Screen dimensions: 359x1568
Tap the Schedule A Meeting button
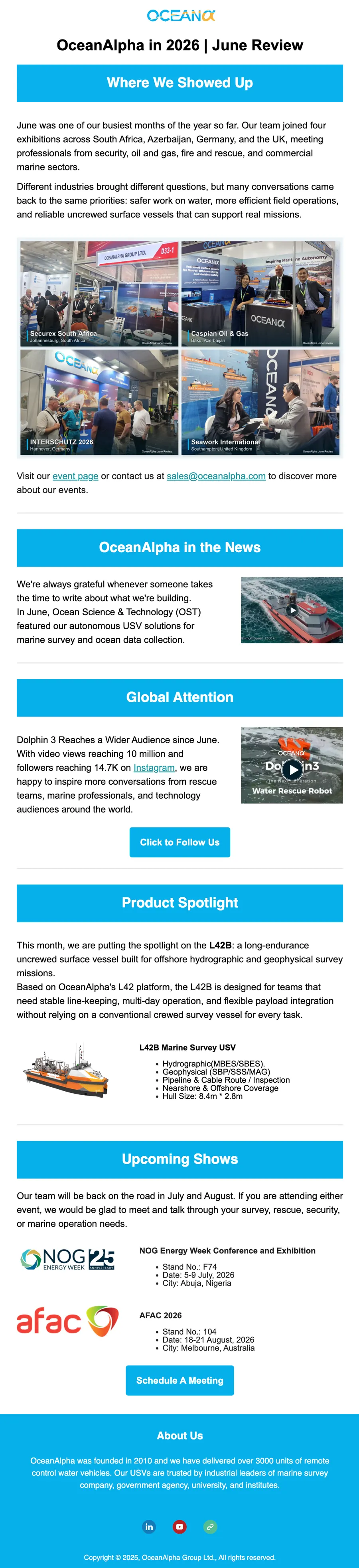(179, 1380)
